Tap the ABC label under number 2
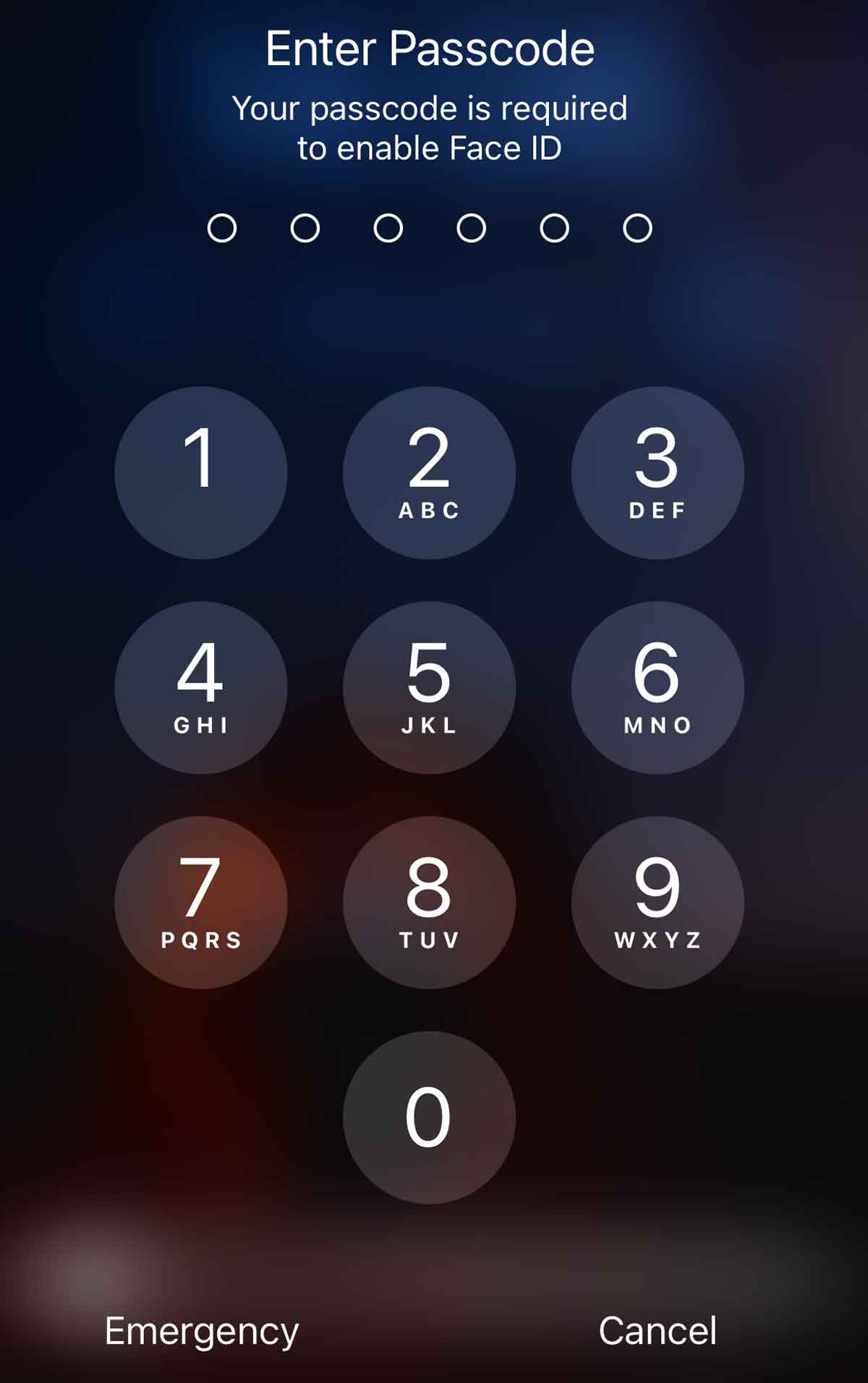The width and height of the screenshot is (868, 1383). click(x=429, y=511)
